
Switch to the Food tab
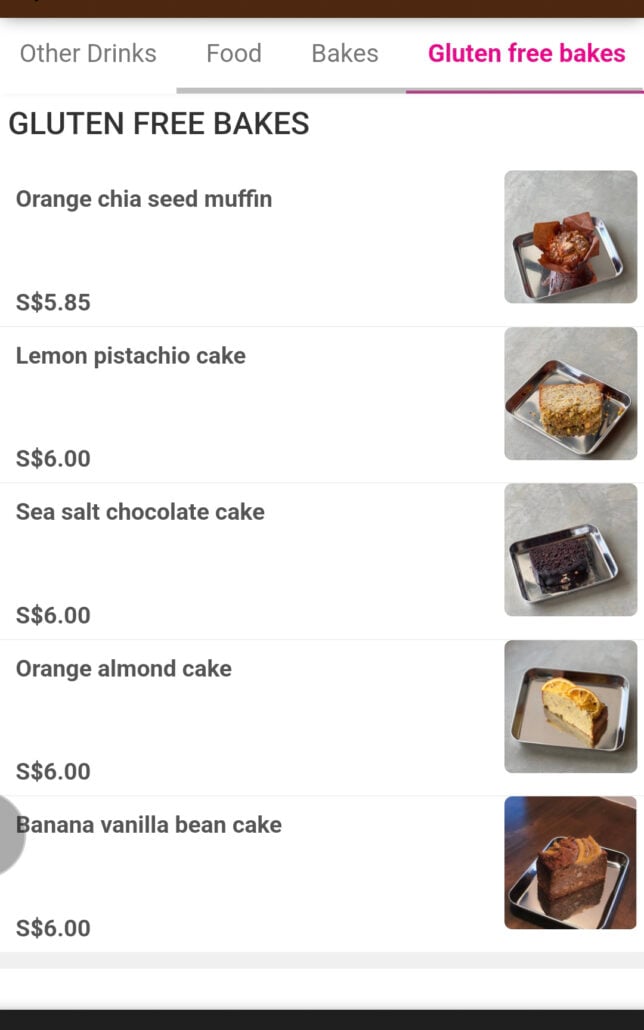pos(233,54)
